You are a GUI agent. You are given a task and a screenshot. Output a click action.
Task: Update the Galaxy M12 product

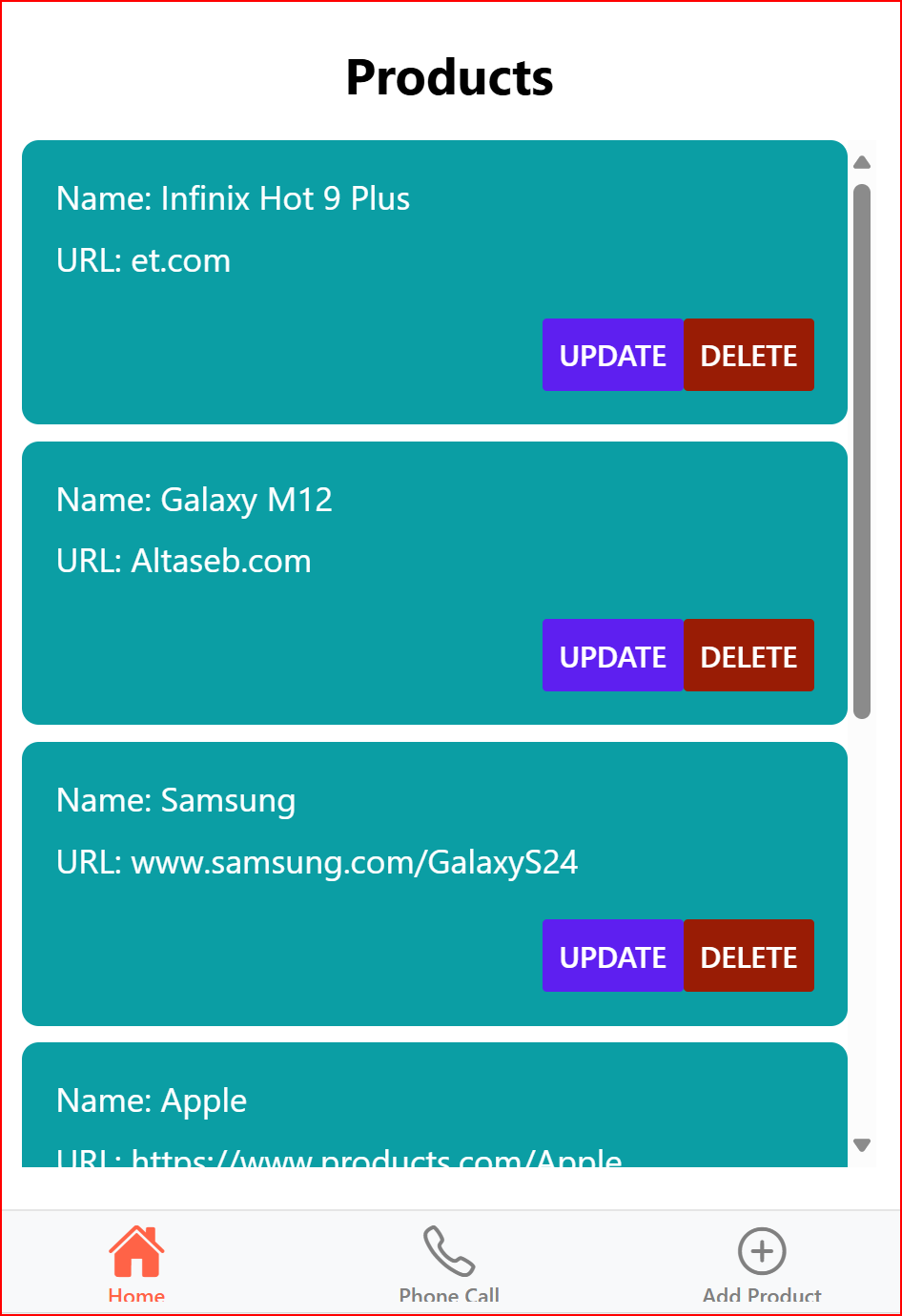tap(612, 655)
